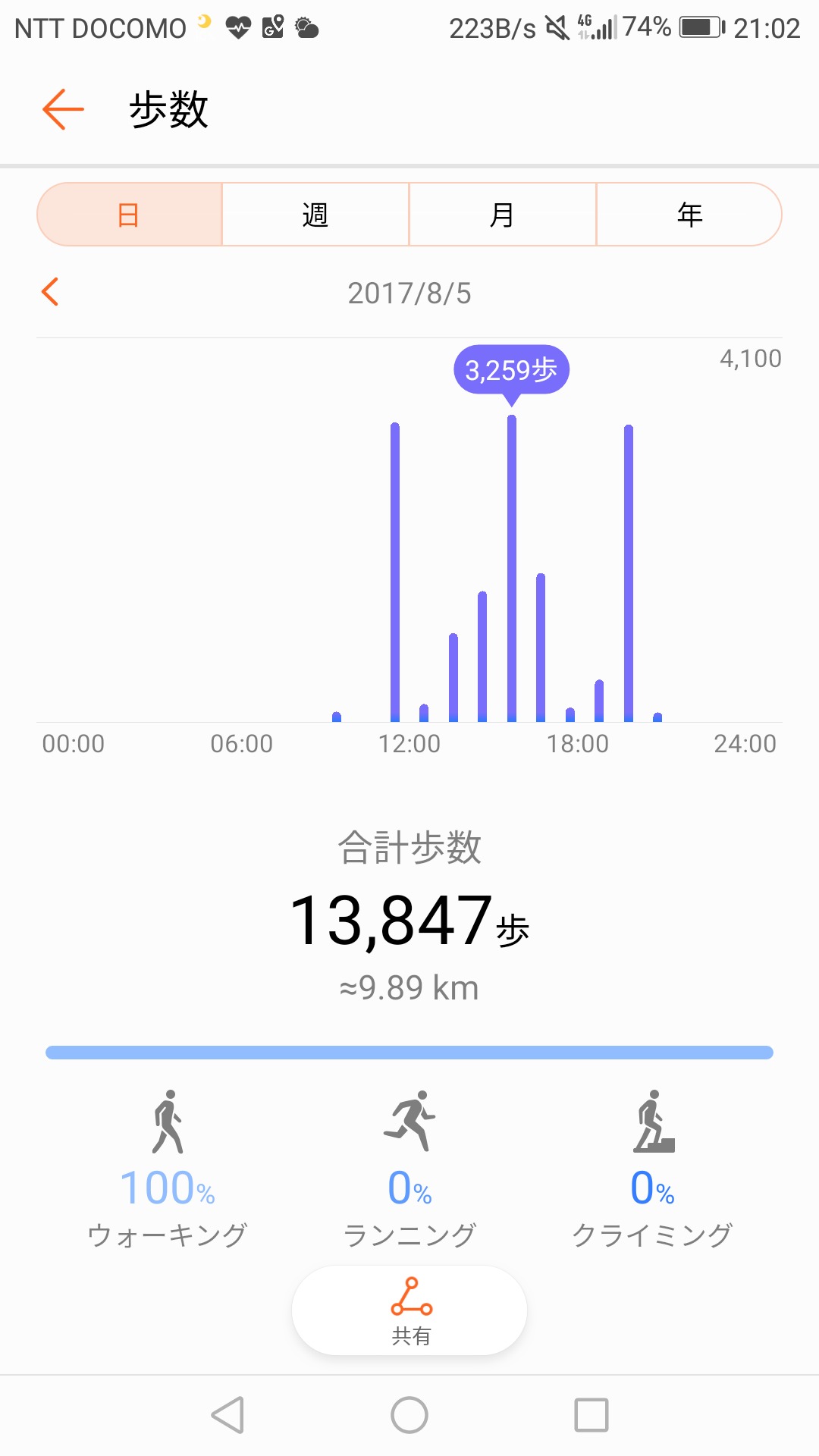Switch to the 週 (week) tab
This screenshot has width=819, height=1456.
[x=315, y=215]
